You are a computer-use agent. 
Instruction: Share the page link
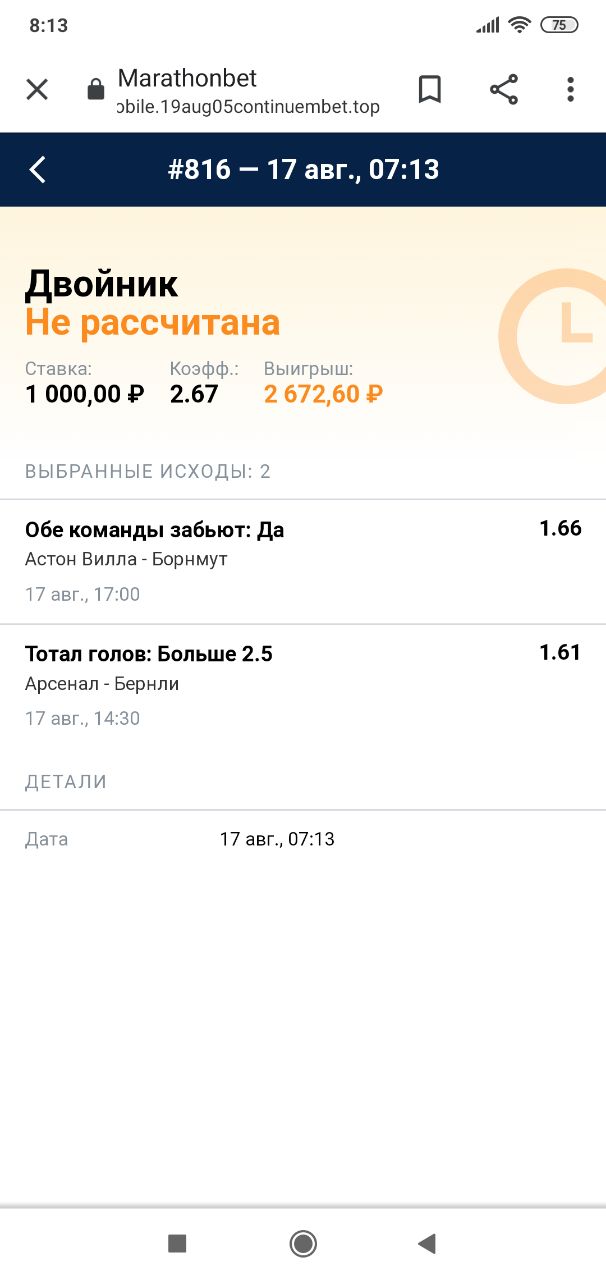coord(504,90)
